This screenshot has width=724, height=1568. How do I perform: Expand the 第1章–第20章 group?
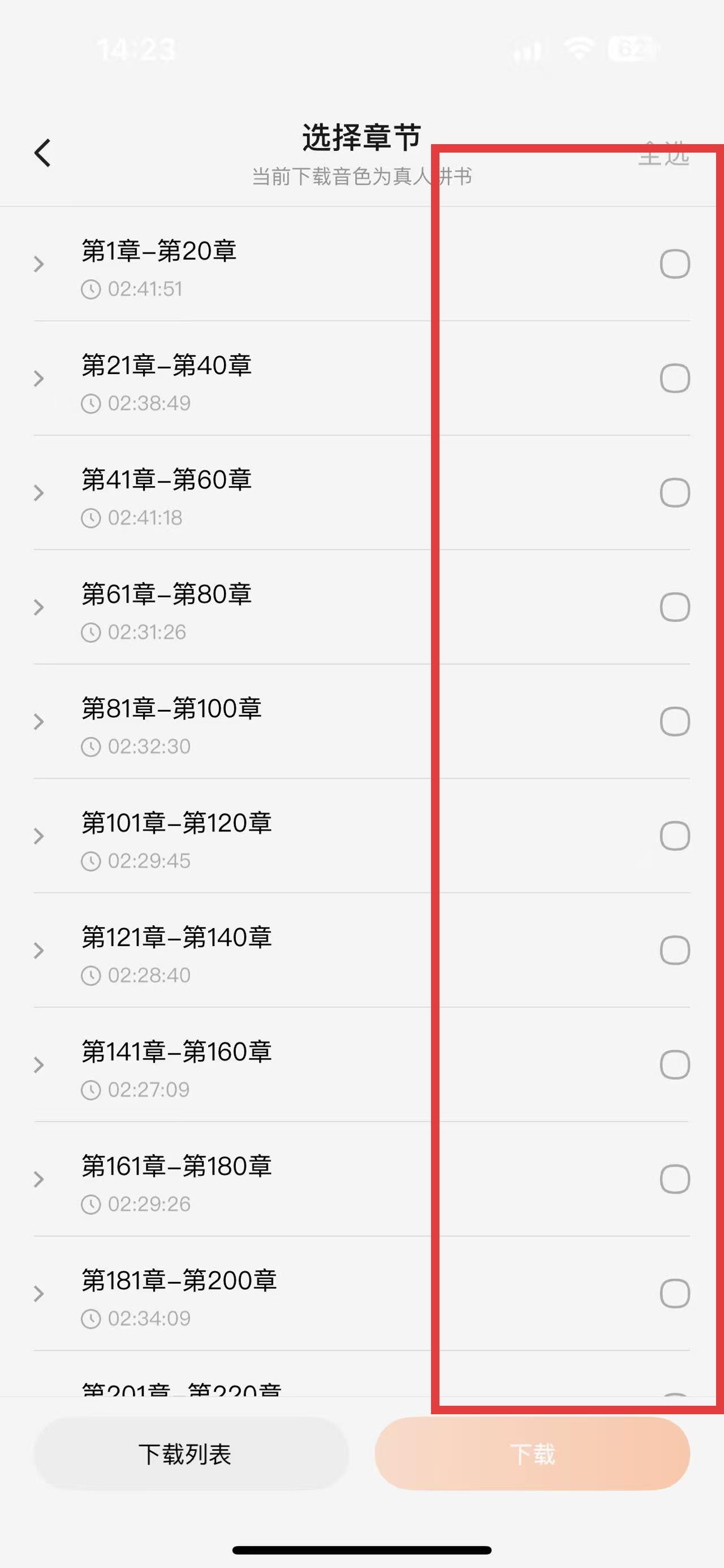coord(39,264)
